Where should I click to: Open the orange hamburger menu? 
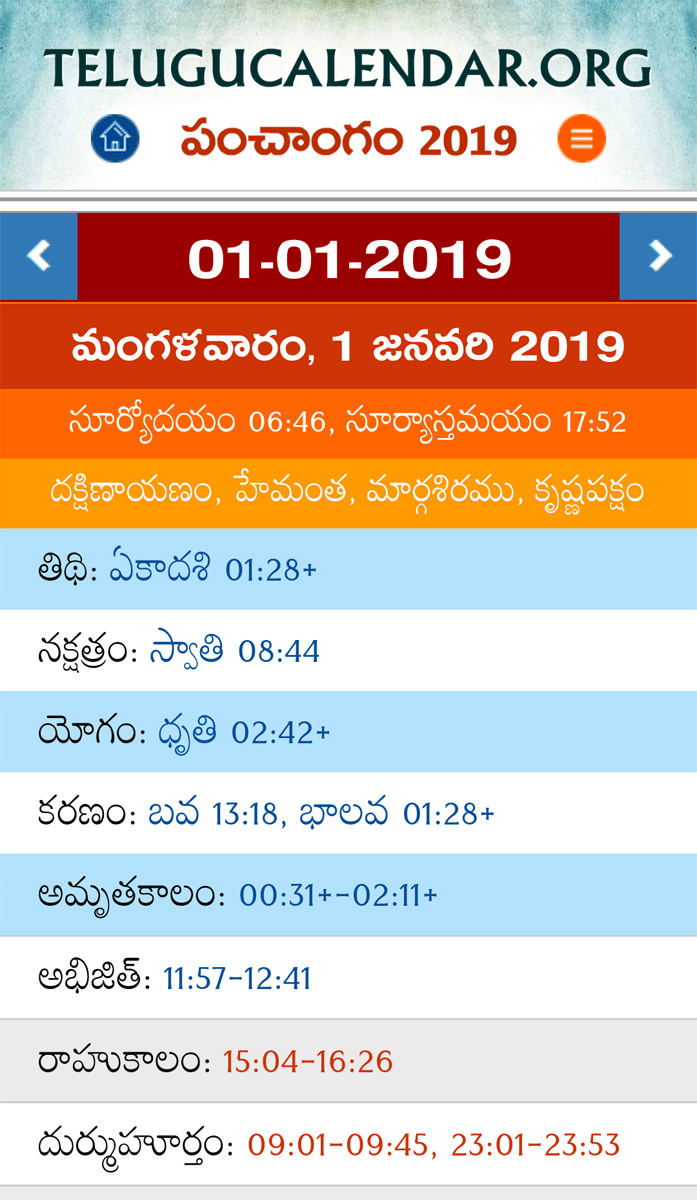click(582, 139)
